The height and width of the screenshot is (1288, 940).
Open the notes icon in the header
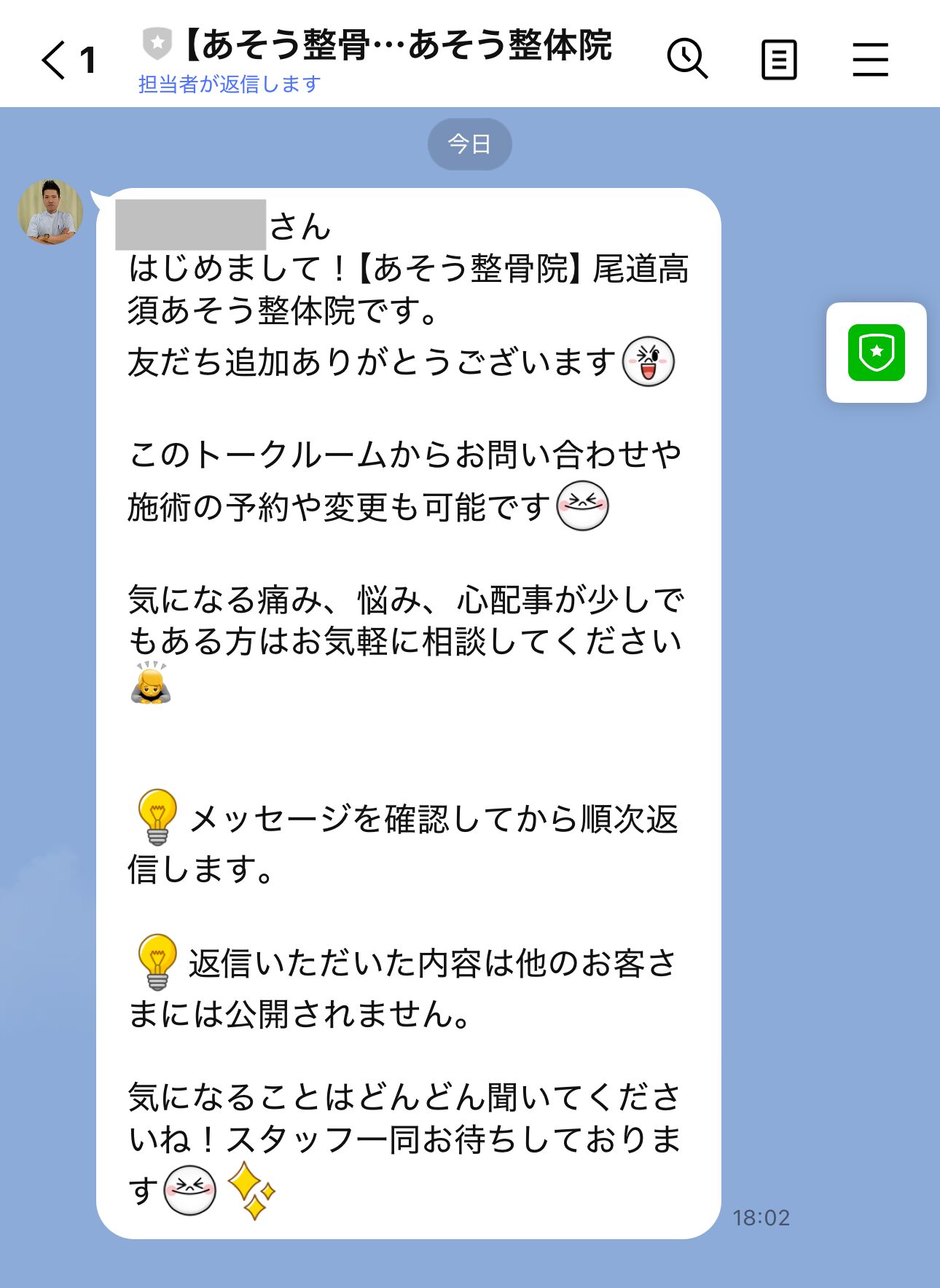pyautogui.click(x=779, y=60)
